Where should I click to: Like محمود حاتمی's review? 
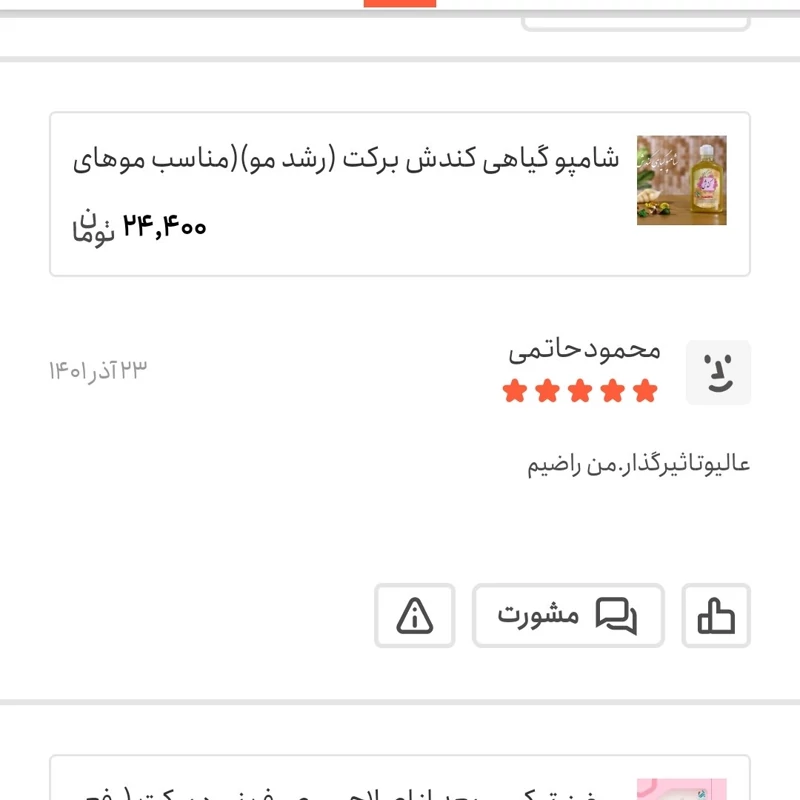click(x=716, y=616)
